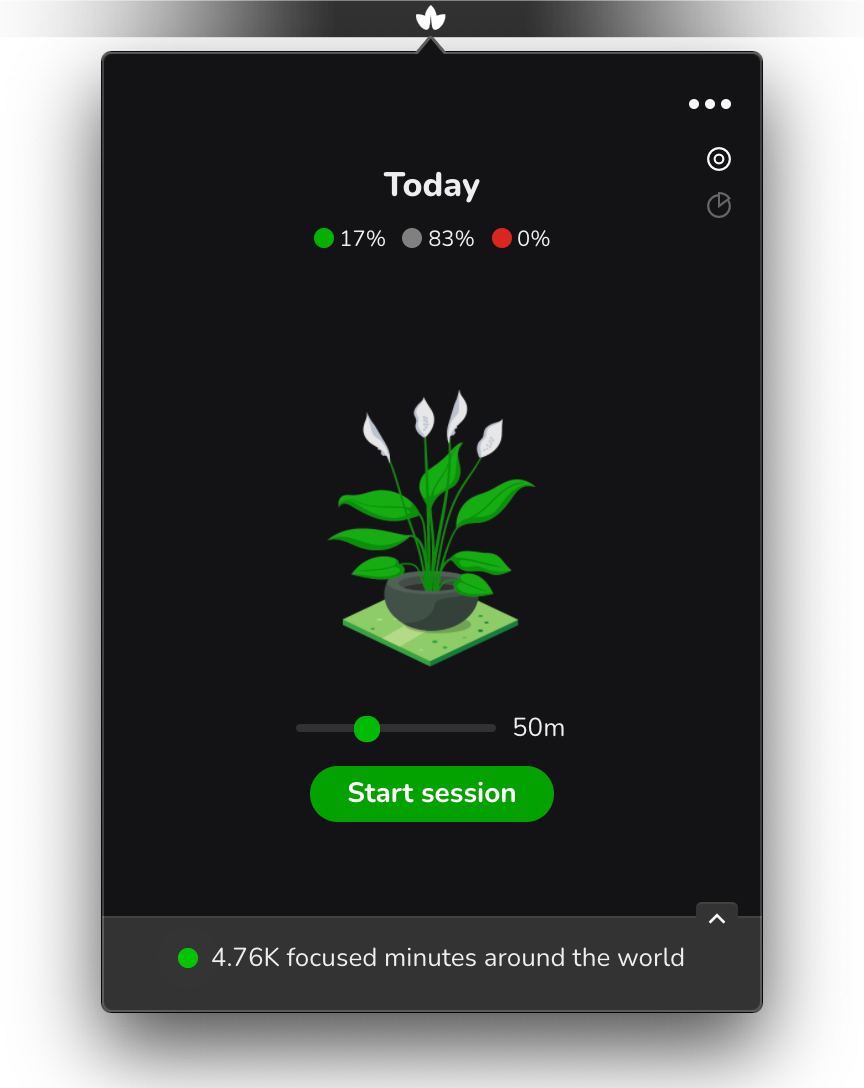Tap the session duration slider handle
Viewport: 864px width, 1088px height.
pos(367,729)
